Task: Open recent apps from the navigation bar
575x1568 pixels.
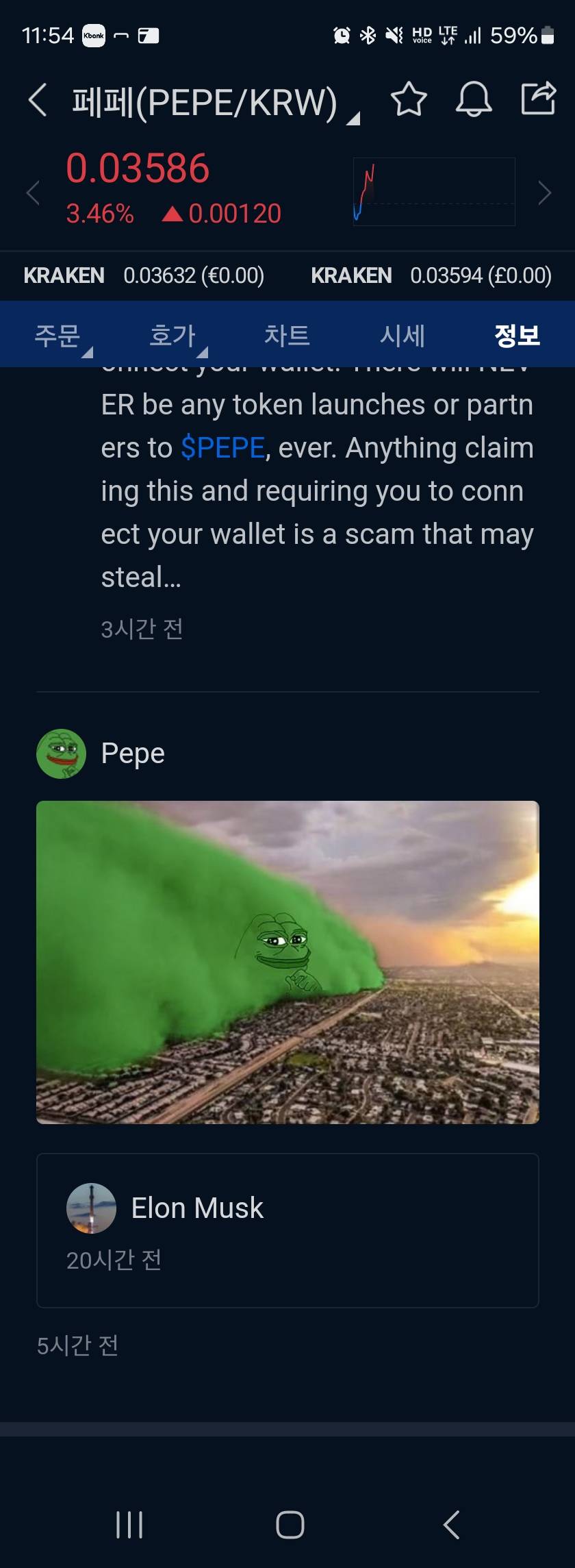Action: click(x=129, y=1525)
